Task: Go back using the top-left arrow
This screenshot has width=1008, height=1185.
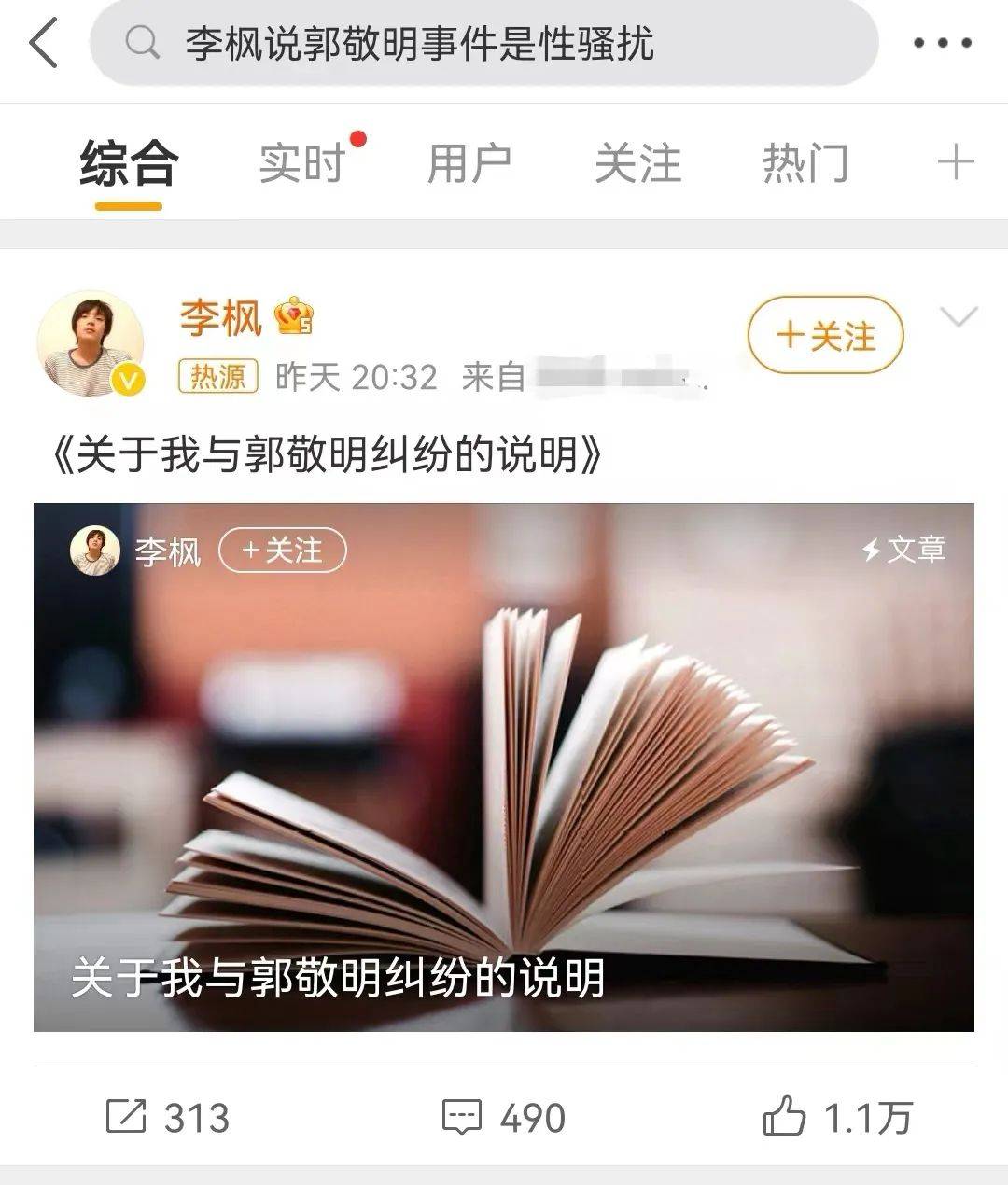Action: [44, 44]
